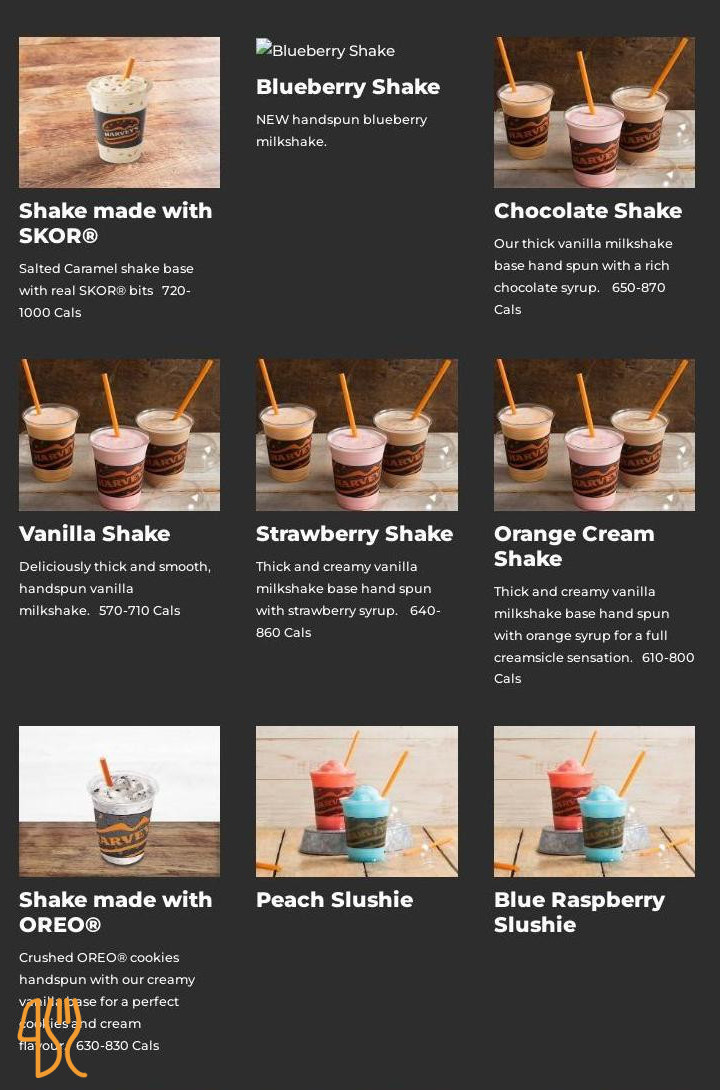Viewport: 720px width, 1090px height.
Task: Open the Orange Cream Shake item
Action: tap(594, 435)
